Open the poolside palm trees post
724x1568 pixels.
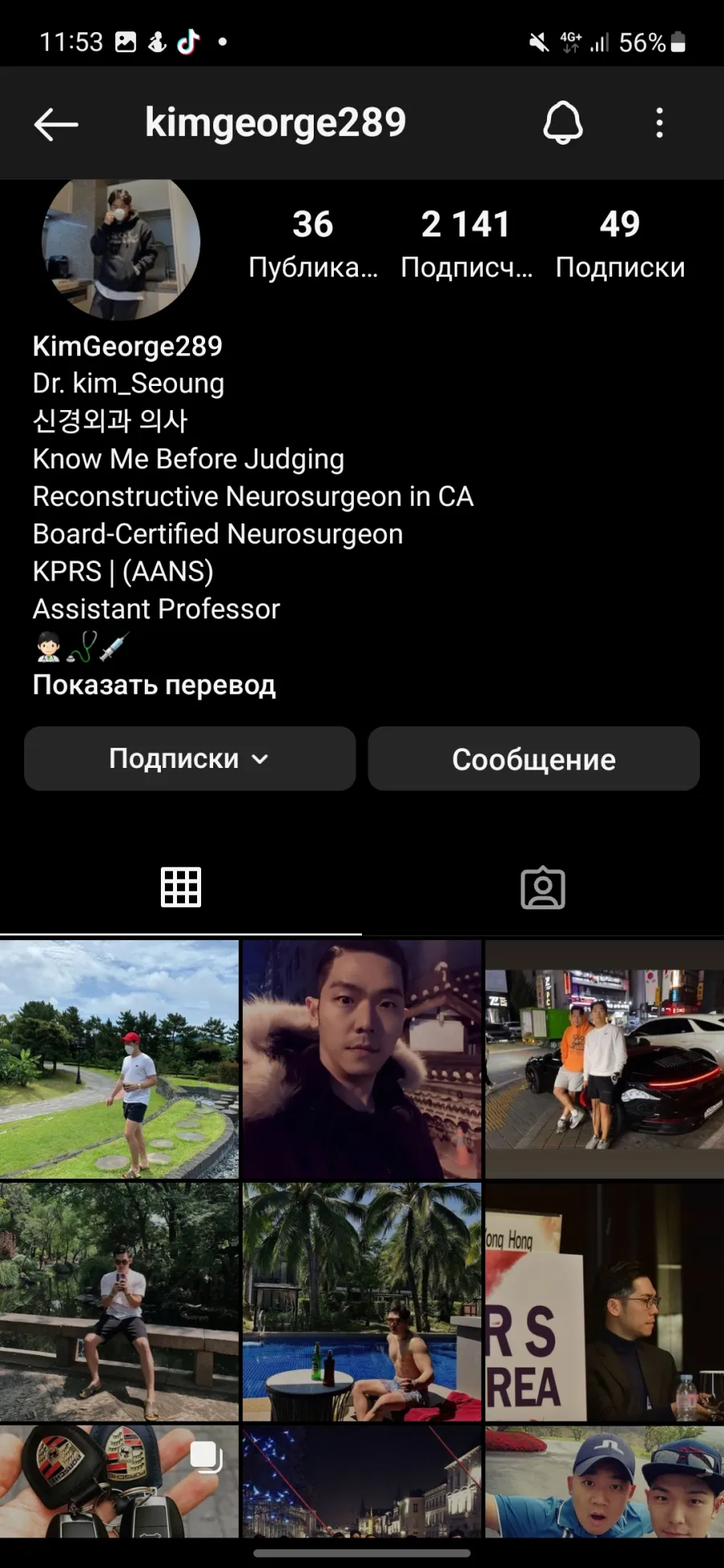pos(362,1302)
